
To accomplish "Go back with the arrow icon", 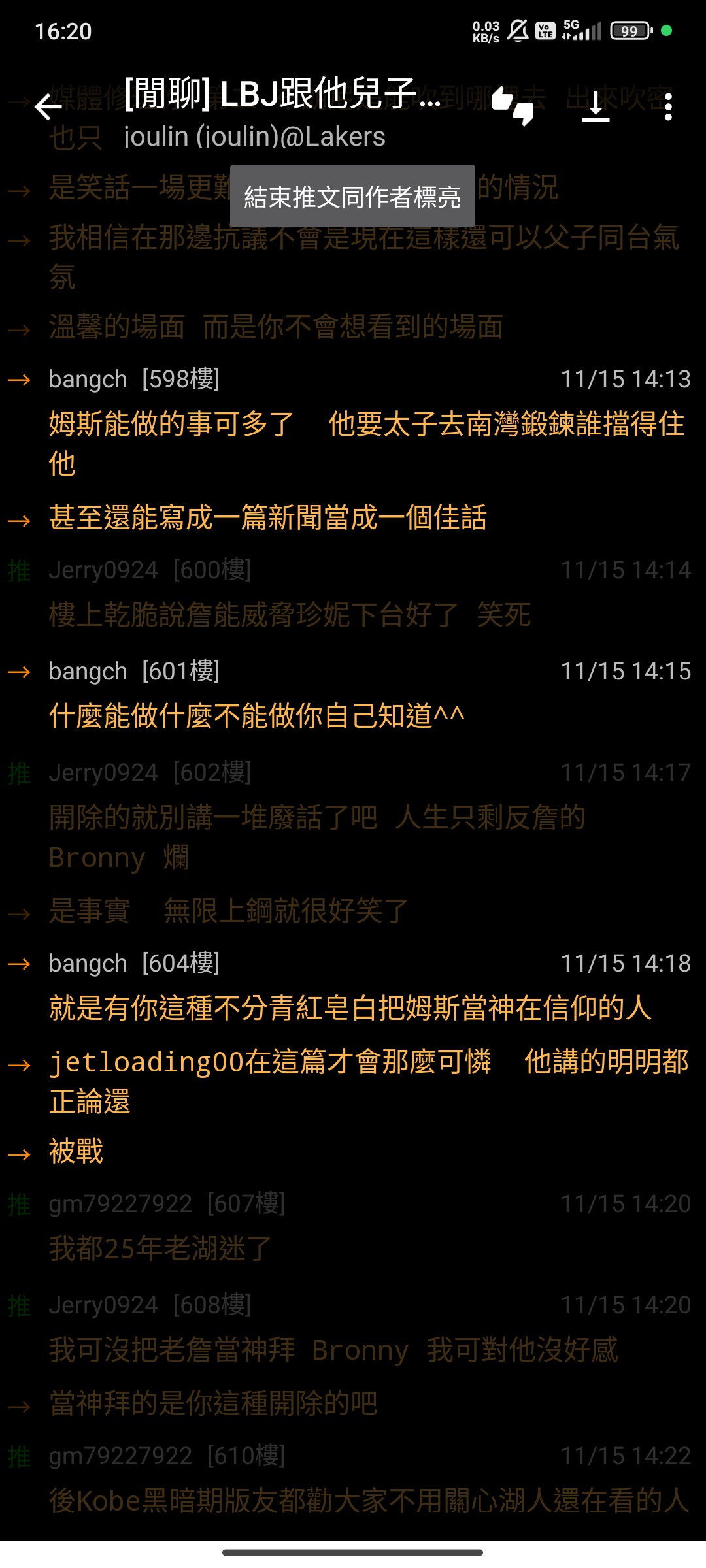I will pos(48,107).
